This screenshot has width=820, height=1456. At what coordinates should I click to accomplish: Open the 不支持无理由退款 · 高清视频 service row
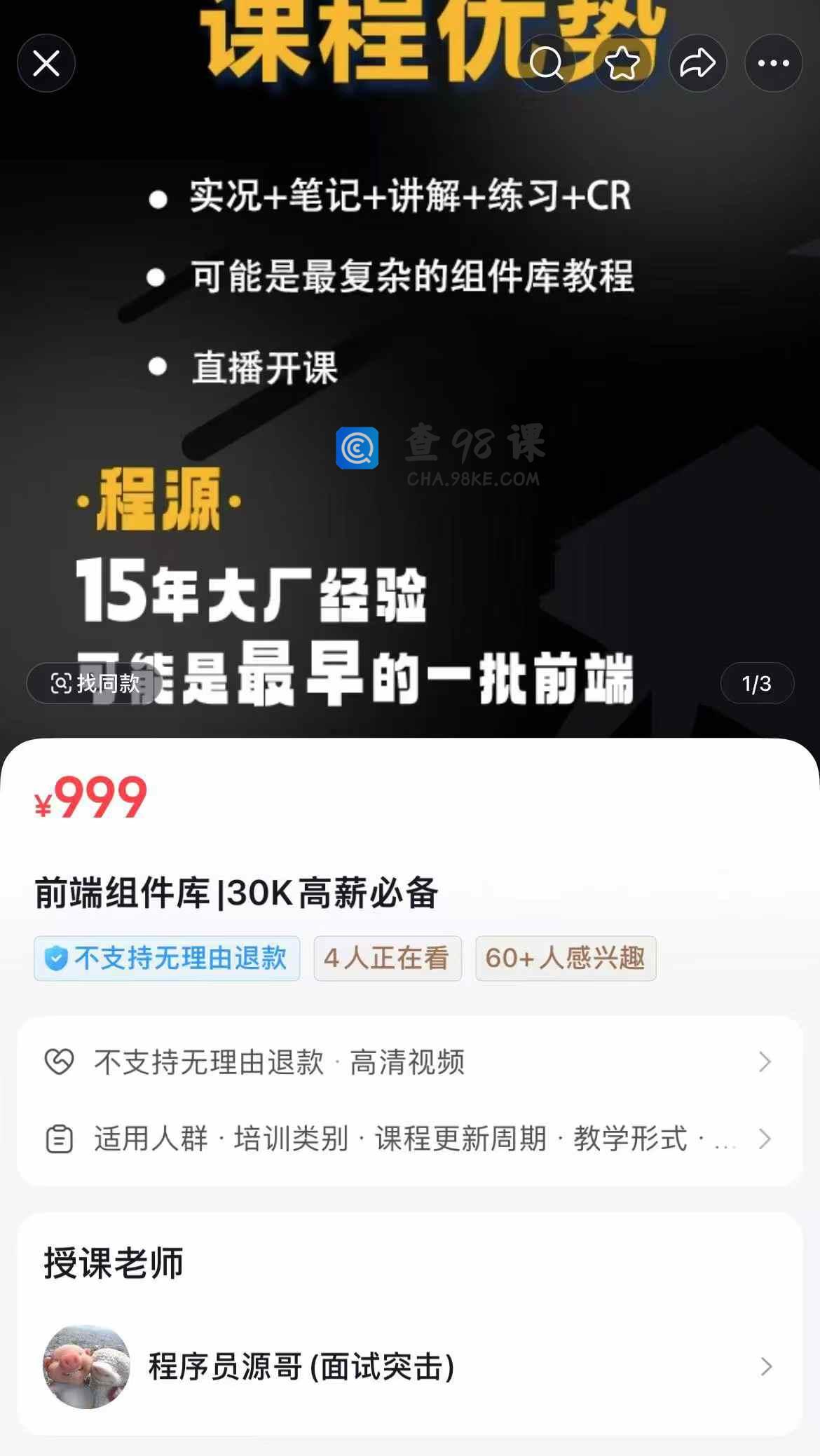click(x=409, y=1062)
